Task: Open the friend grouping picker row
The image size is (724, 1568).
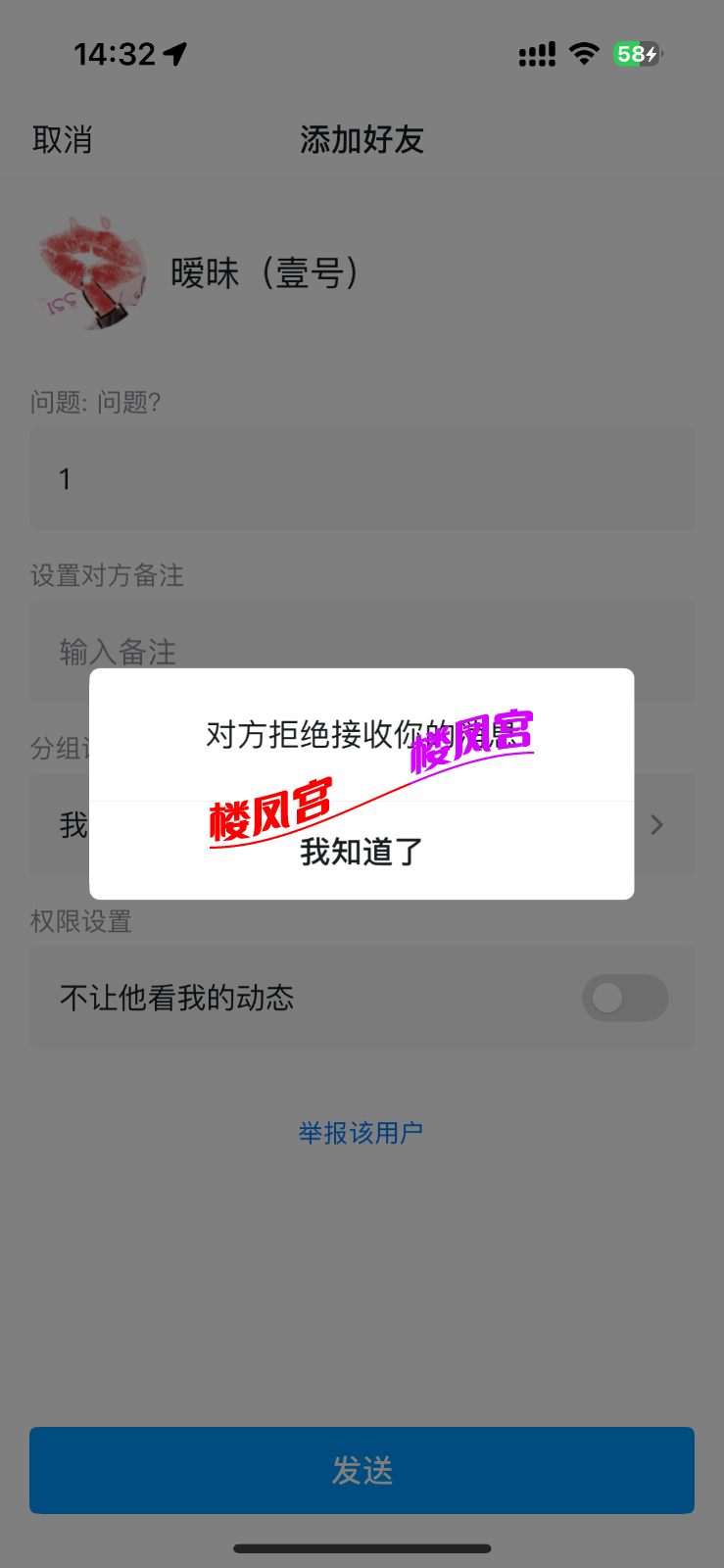Action: [x=362, y=824]
